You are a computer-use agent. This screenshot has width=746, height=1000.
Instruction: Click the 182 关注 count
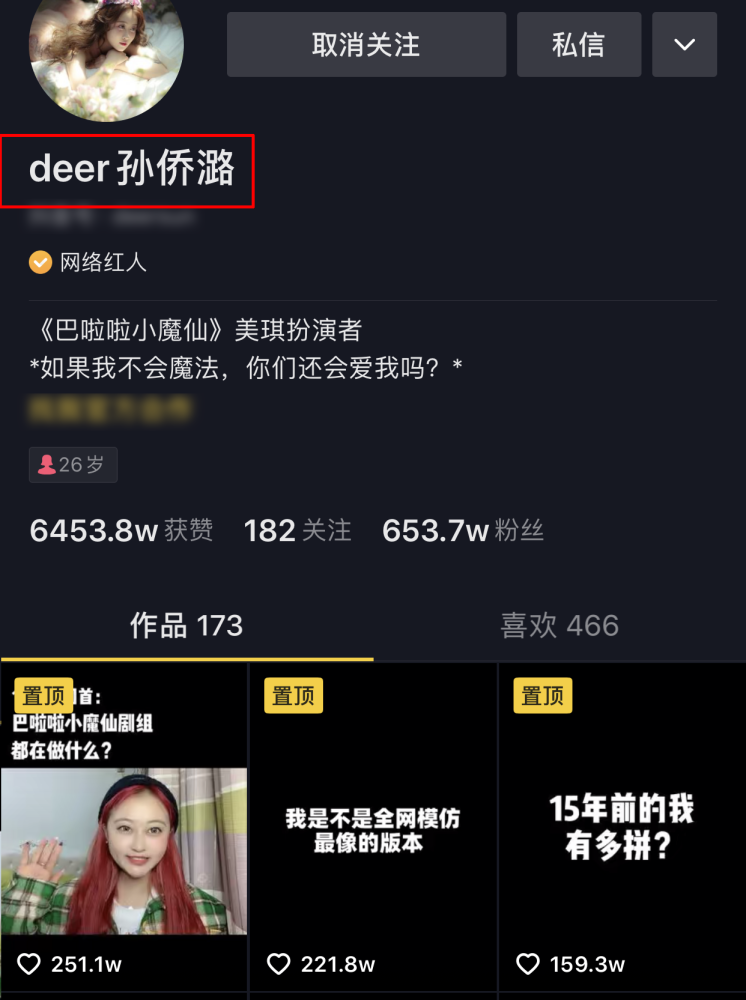click(x=296, y=530)
